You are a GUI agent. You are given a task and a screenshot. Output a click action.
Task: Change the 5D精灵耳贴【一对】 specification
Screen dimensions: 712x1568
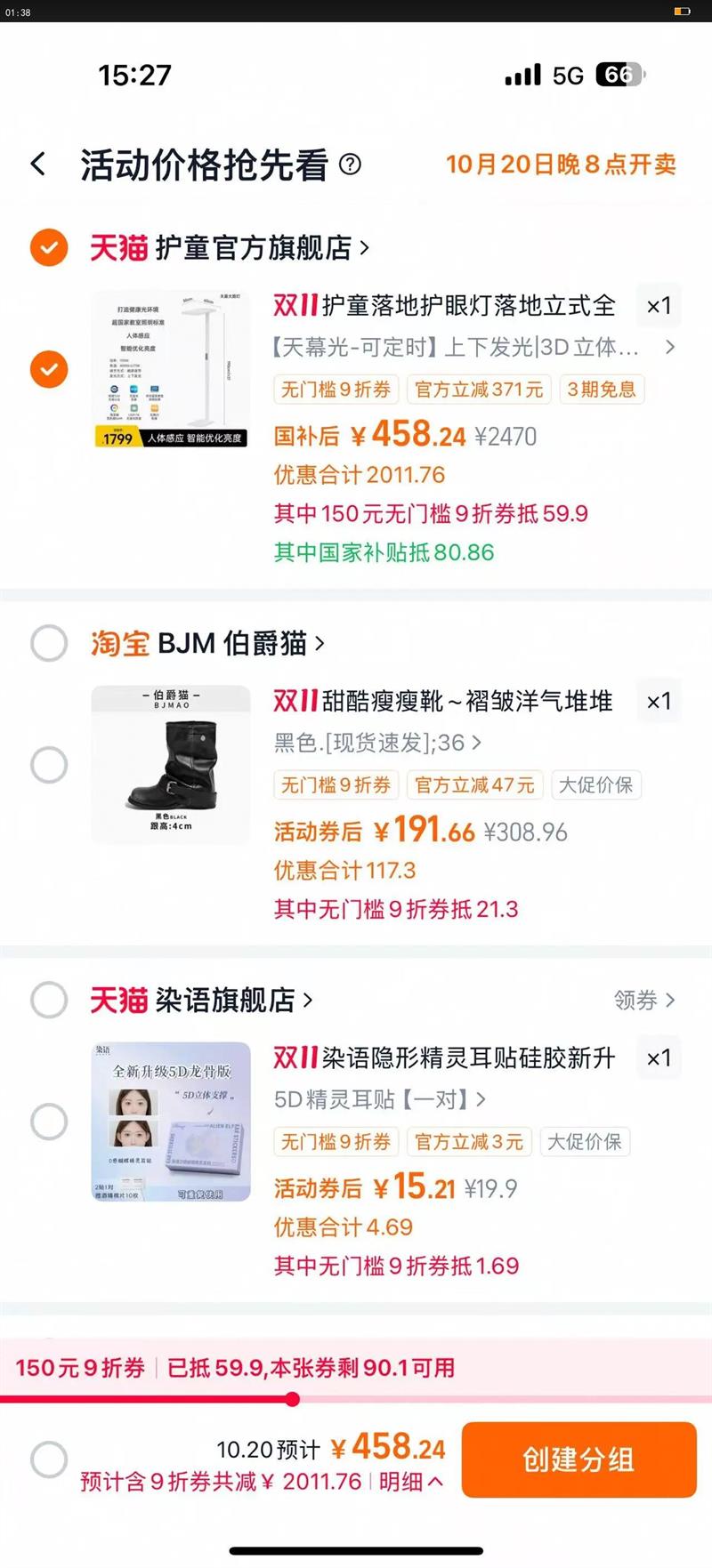380,1099
